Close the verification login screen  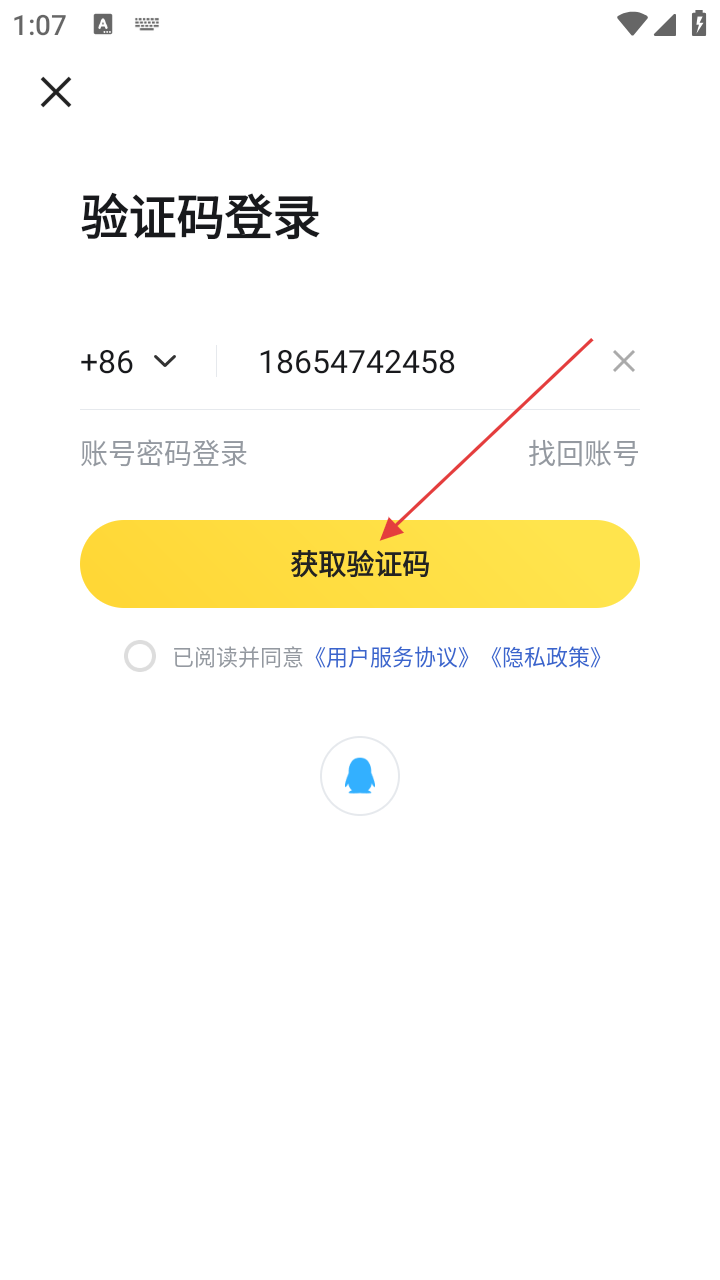pos(56,92)
